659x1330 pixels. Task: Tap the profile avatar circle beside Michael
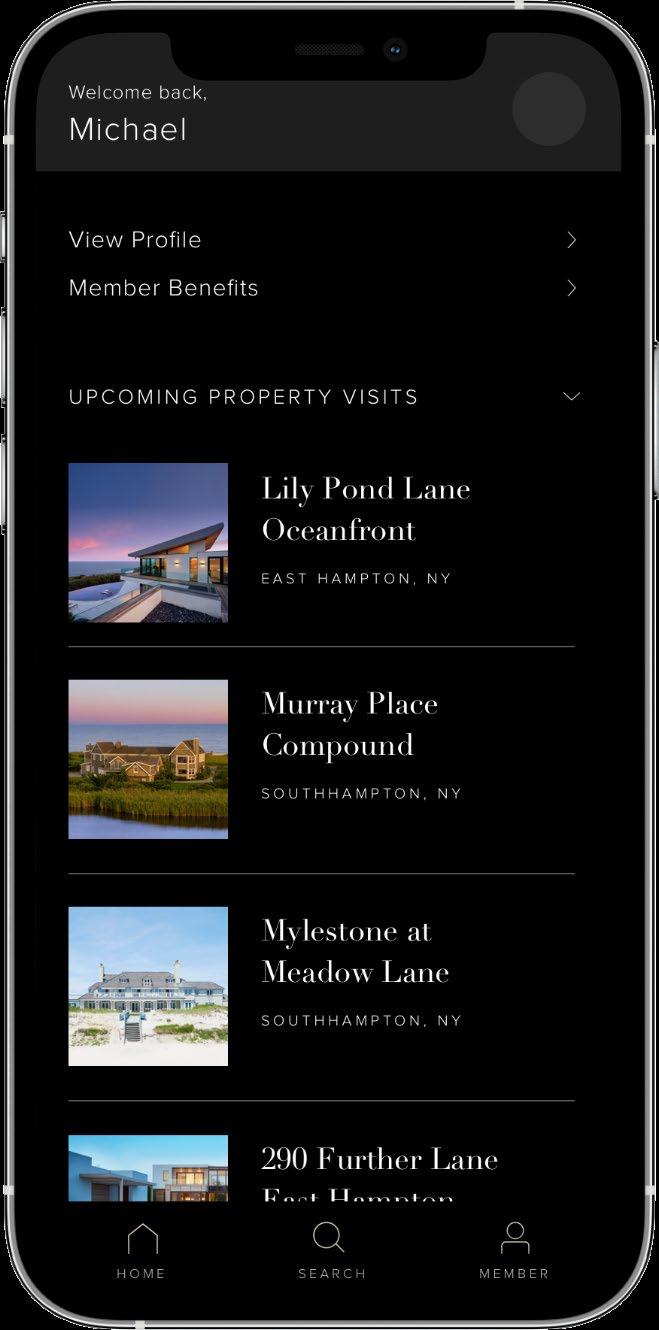pyautogui.click(x=549, y=110)
